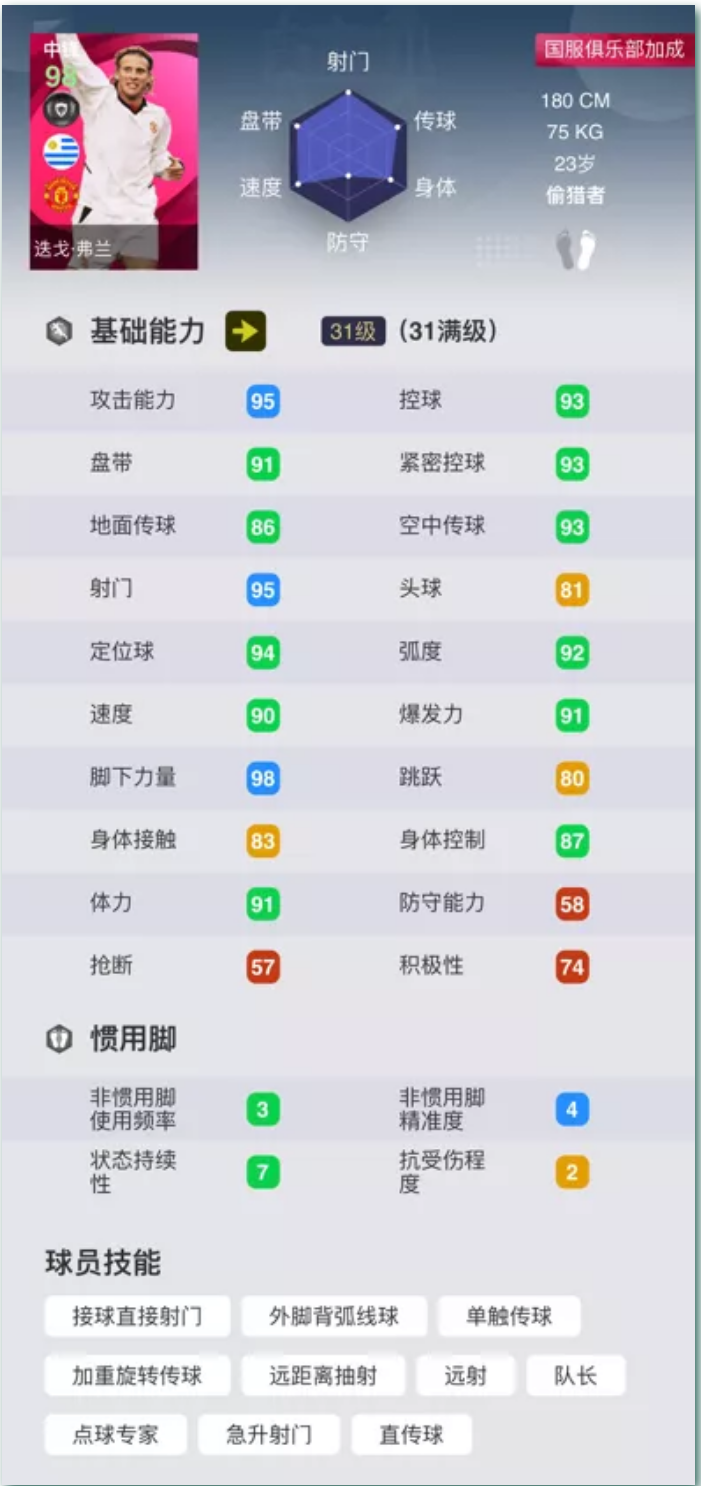Select the 远距离抽射 skill chip

coord(323,1376)
